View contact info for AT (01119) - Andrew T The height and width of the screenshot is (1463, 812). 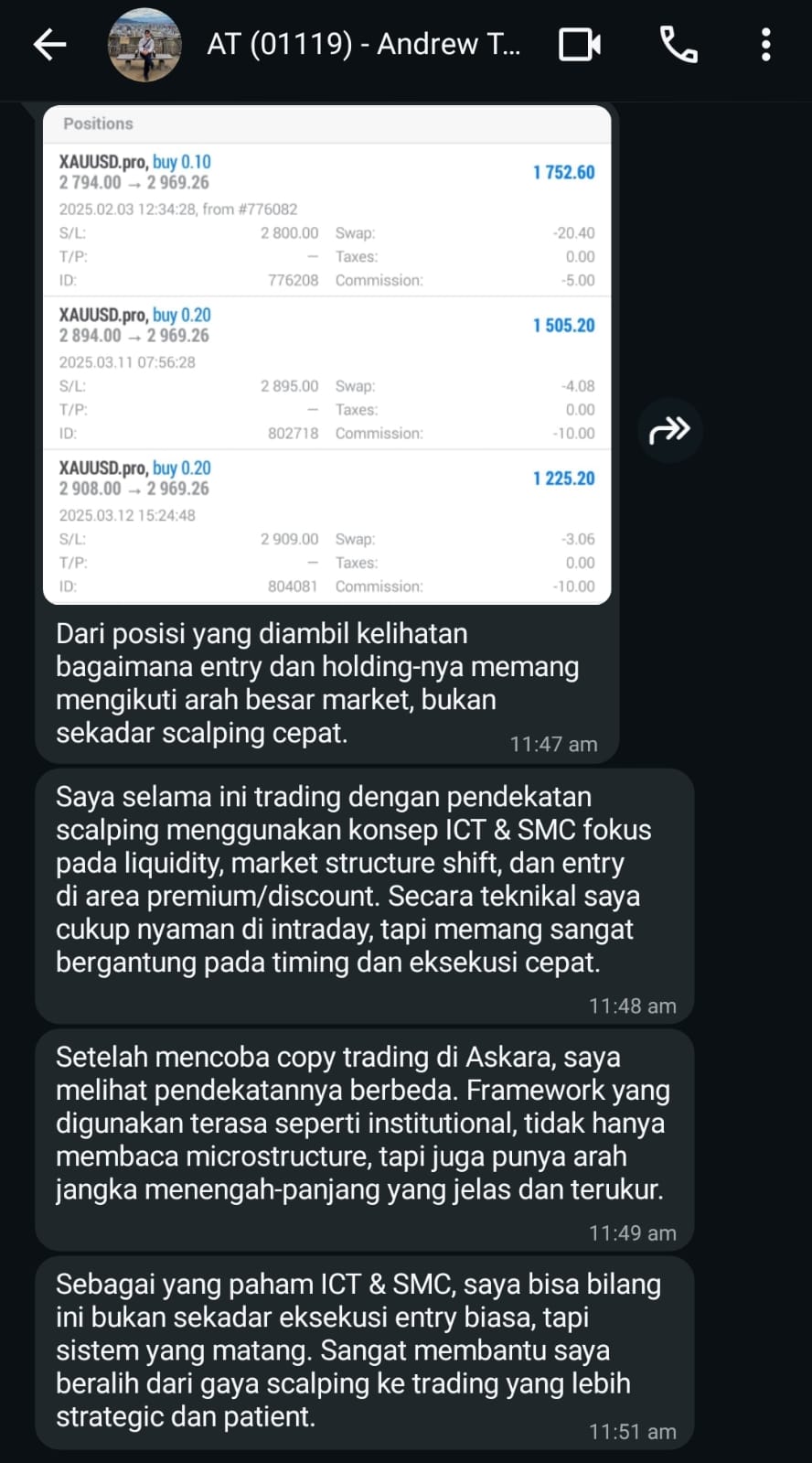pos(363,44)
